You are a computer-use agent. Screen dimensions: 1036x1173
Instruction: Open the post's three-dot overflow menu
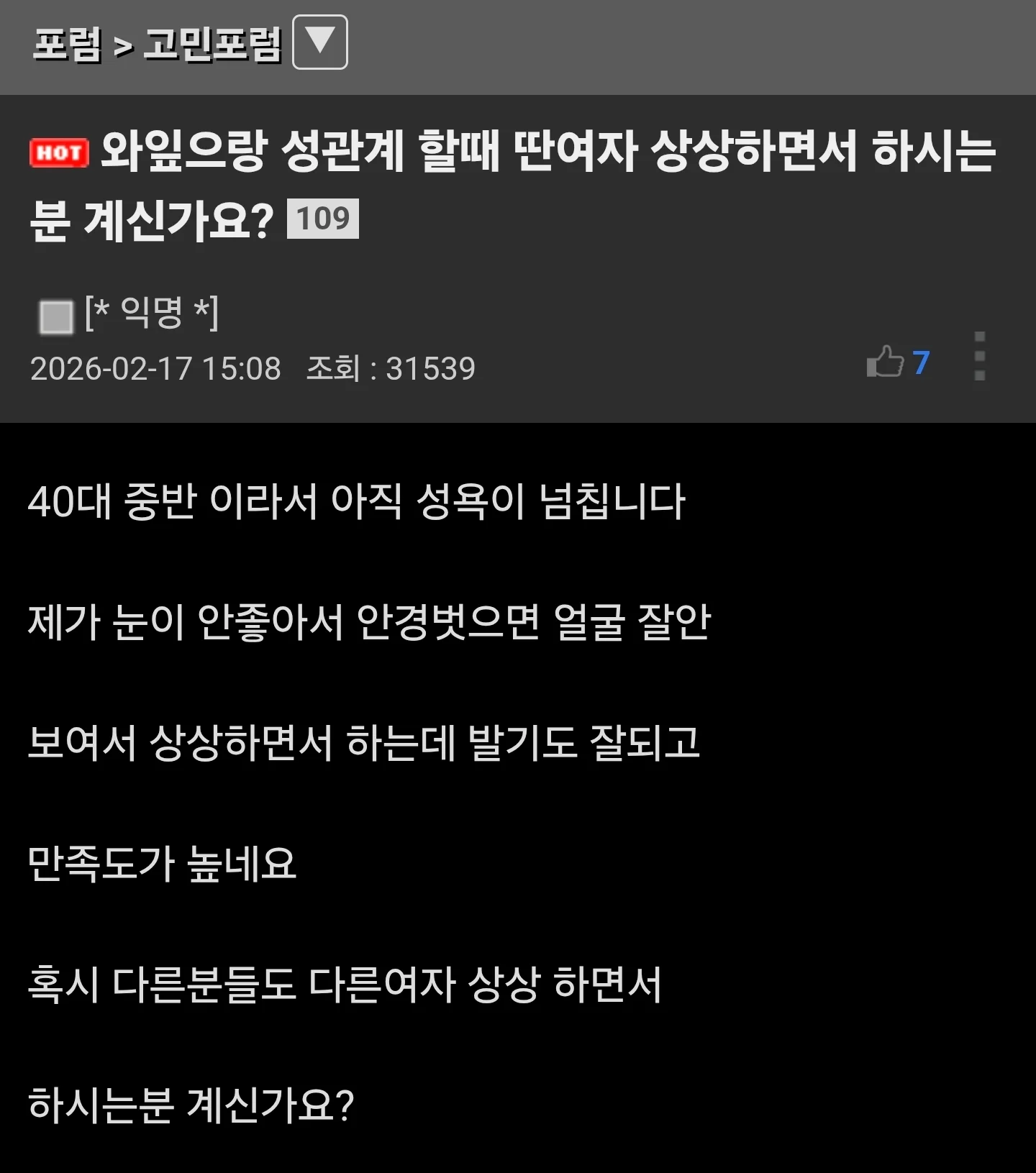click(979, 356)
